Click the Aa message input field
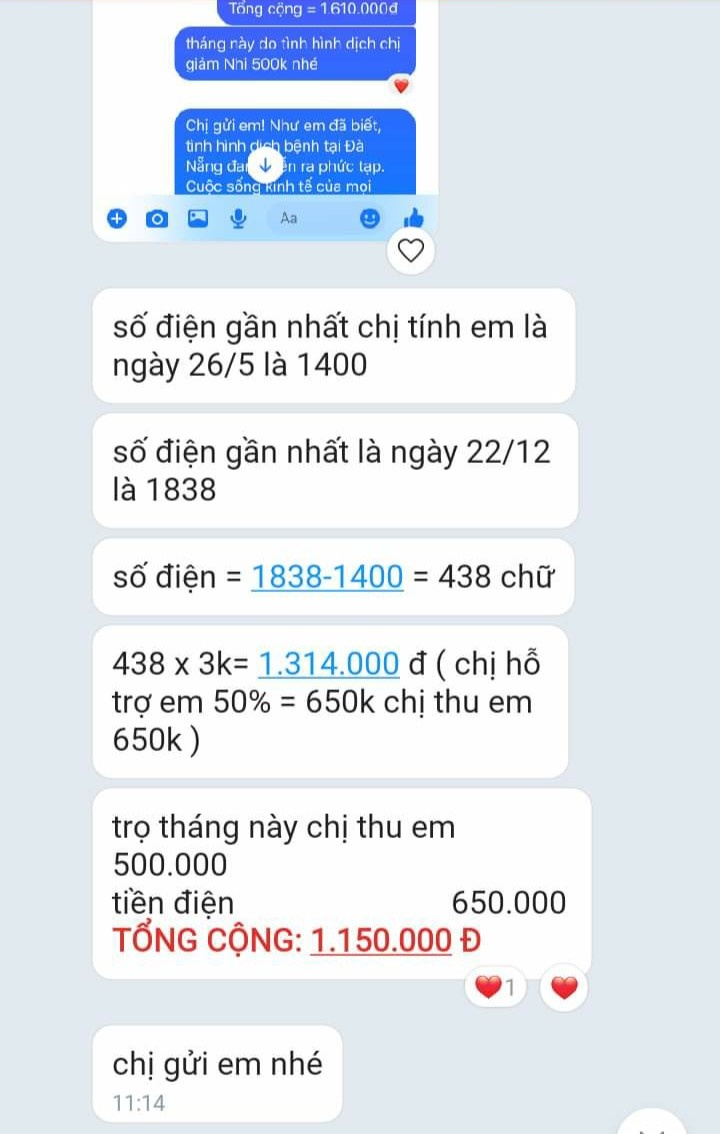This screenshot has width=720, height=1134. tap(295, 218)
